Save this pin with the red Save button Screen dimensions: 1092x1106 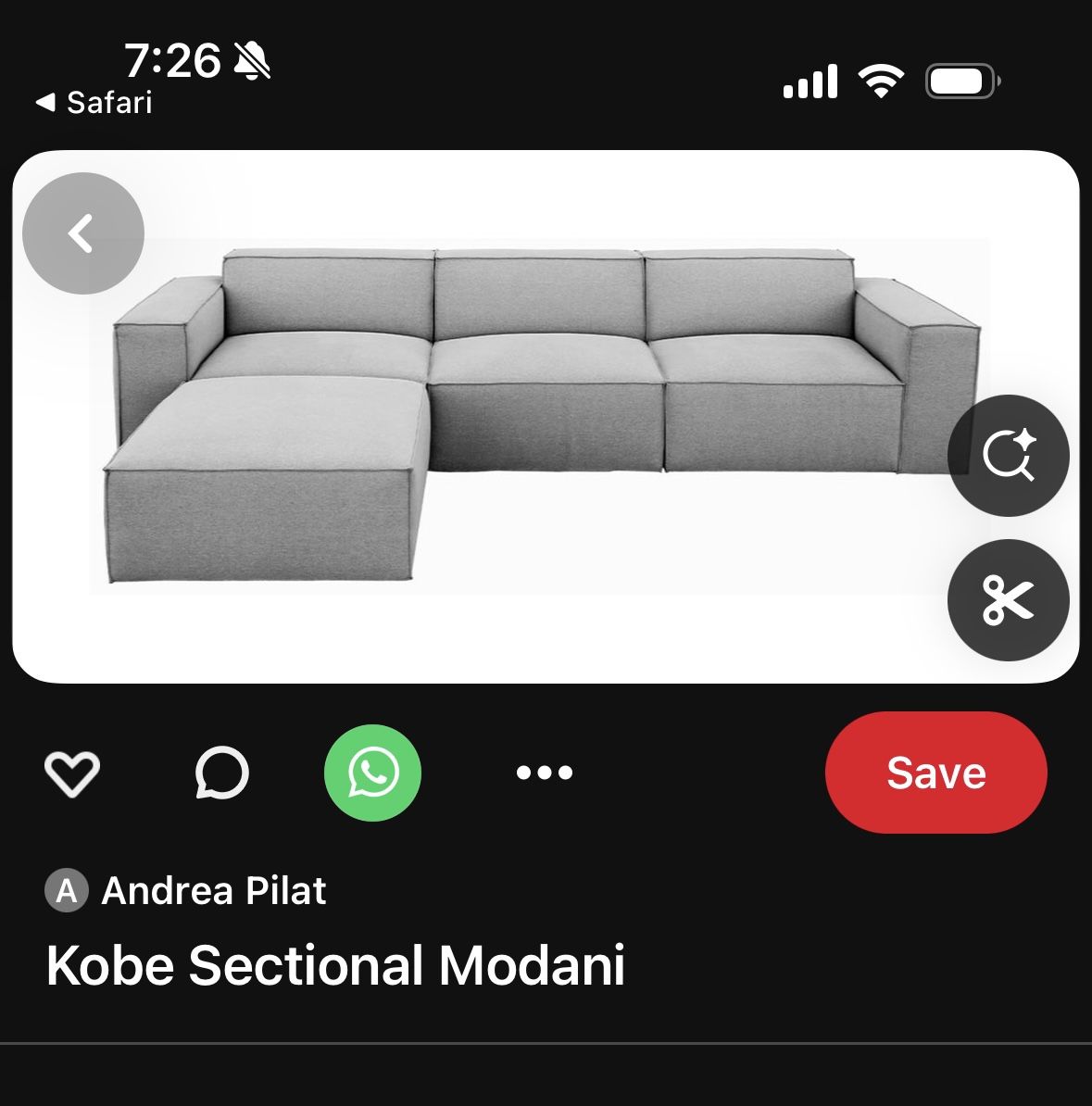click(x=935, y=773)
